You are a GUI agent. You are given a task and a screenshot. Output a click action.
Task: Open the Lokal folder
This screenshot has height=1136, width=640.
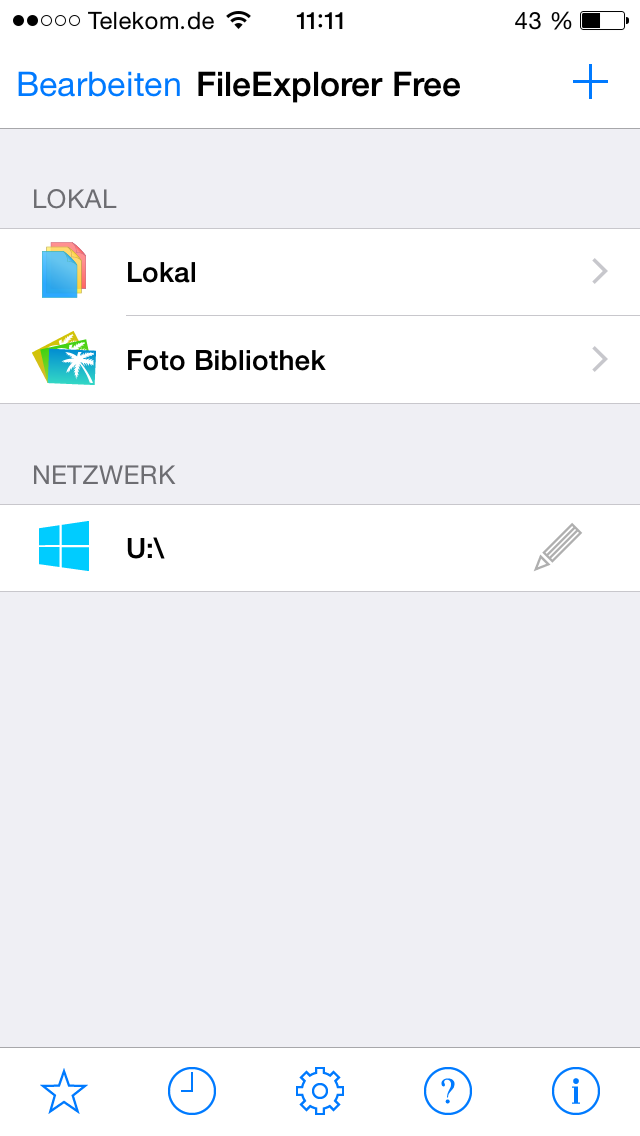coord(320,272)
